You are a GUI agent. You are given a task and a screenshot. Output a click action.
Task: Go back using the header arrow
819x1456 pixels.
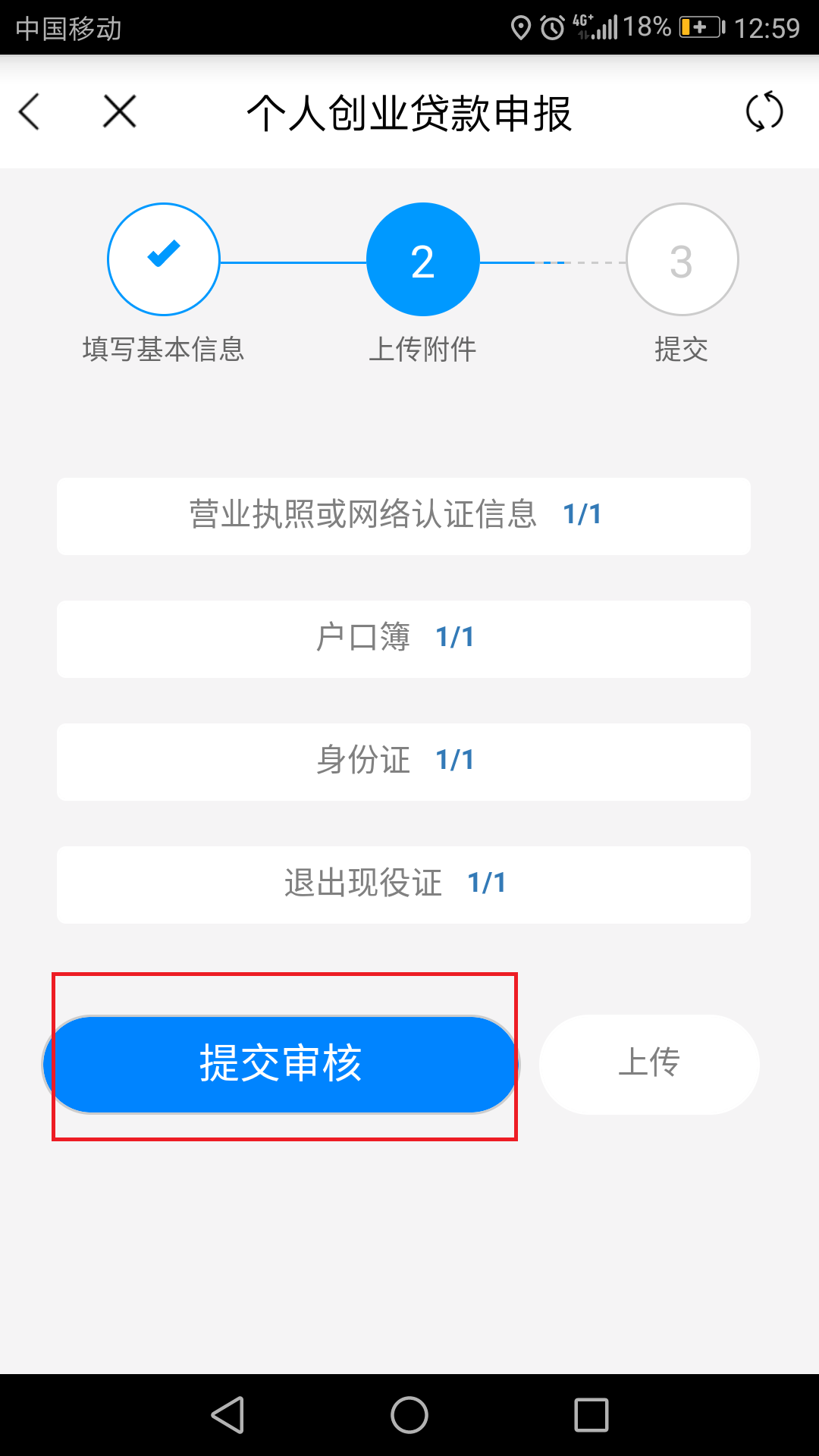(x=30, y=112)
